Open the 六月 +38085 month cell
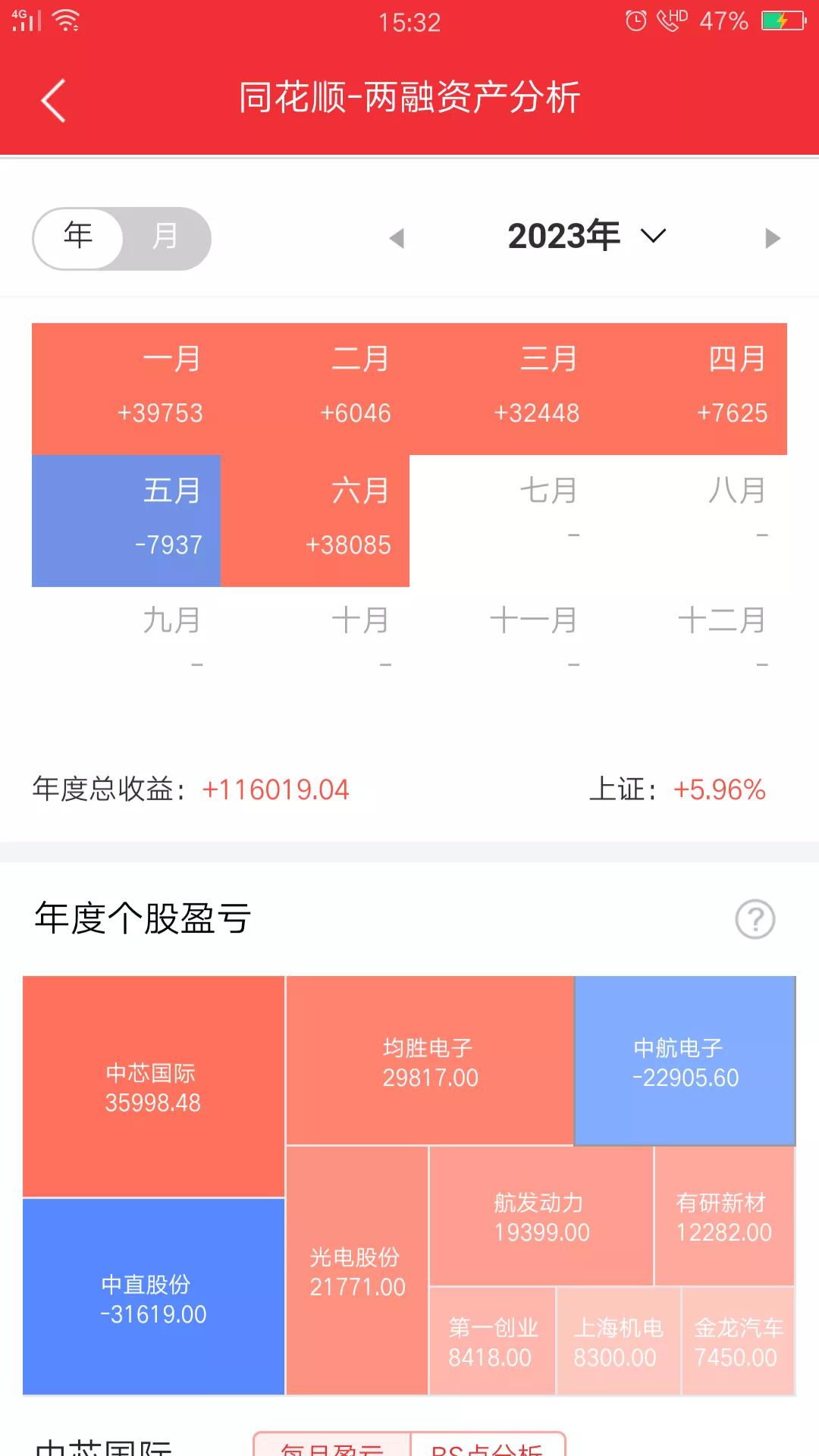Viewport: 819px width, 1456px height. click(315, 521)
